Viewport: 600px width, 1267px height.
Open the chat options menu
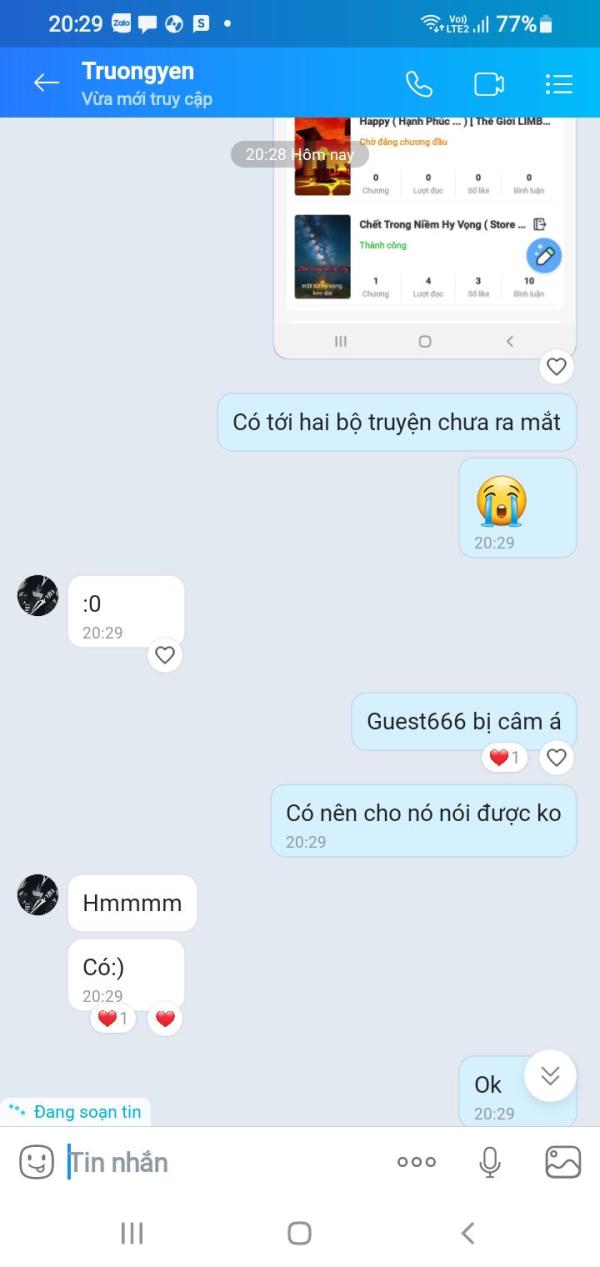click(x=559, y=84)
